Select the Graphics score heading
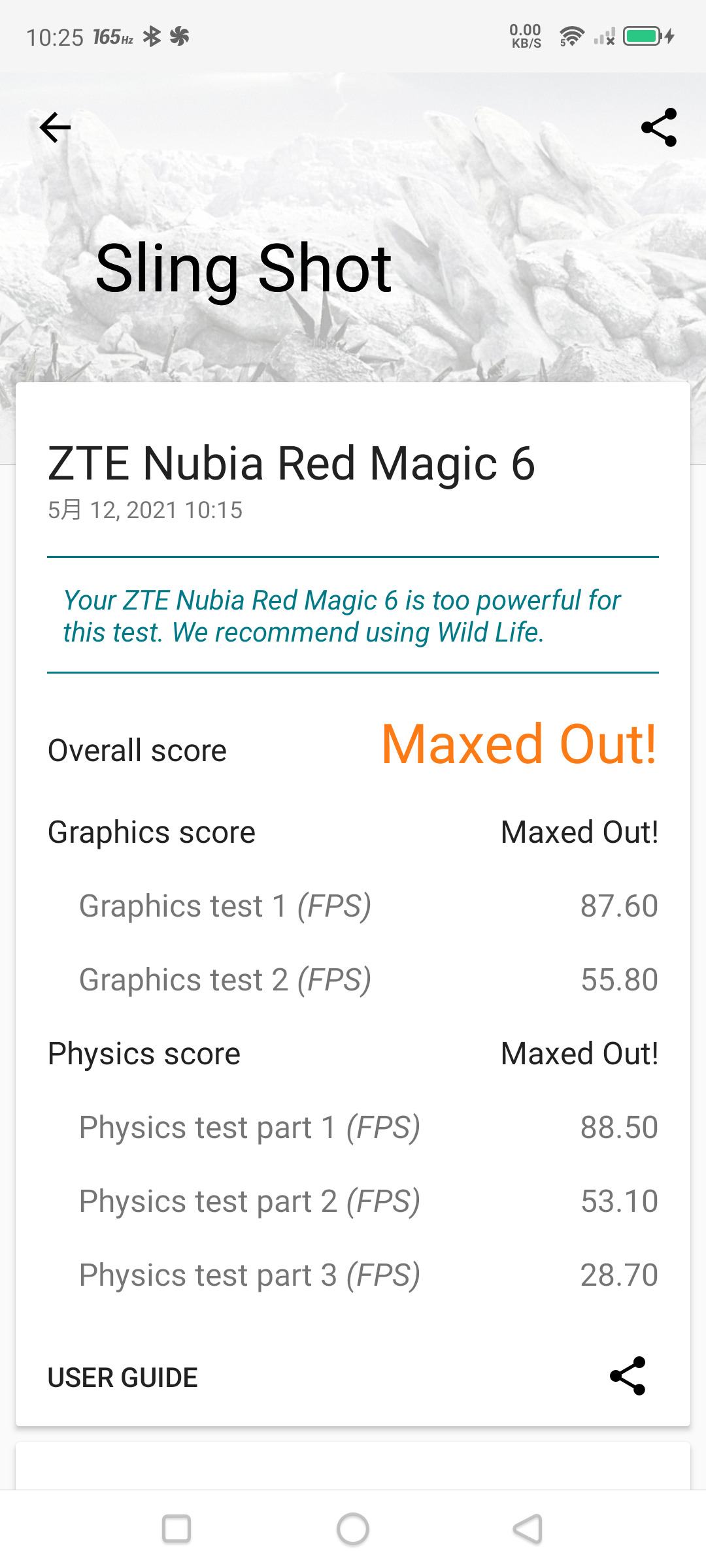 [151, 831]
